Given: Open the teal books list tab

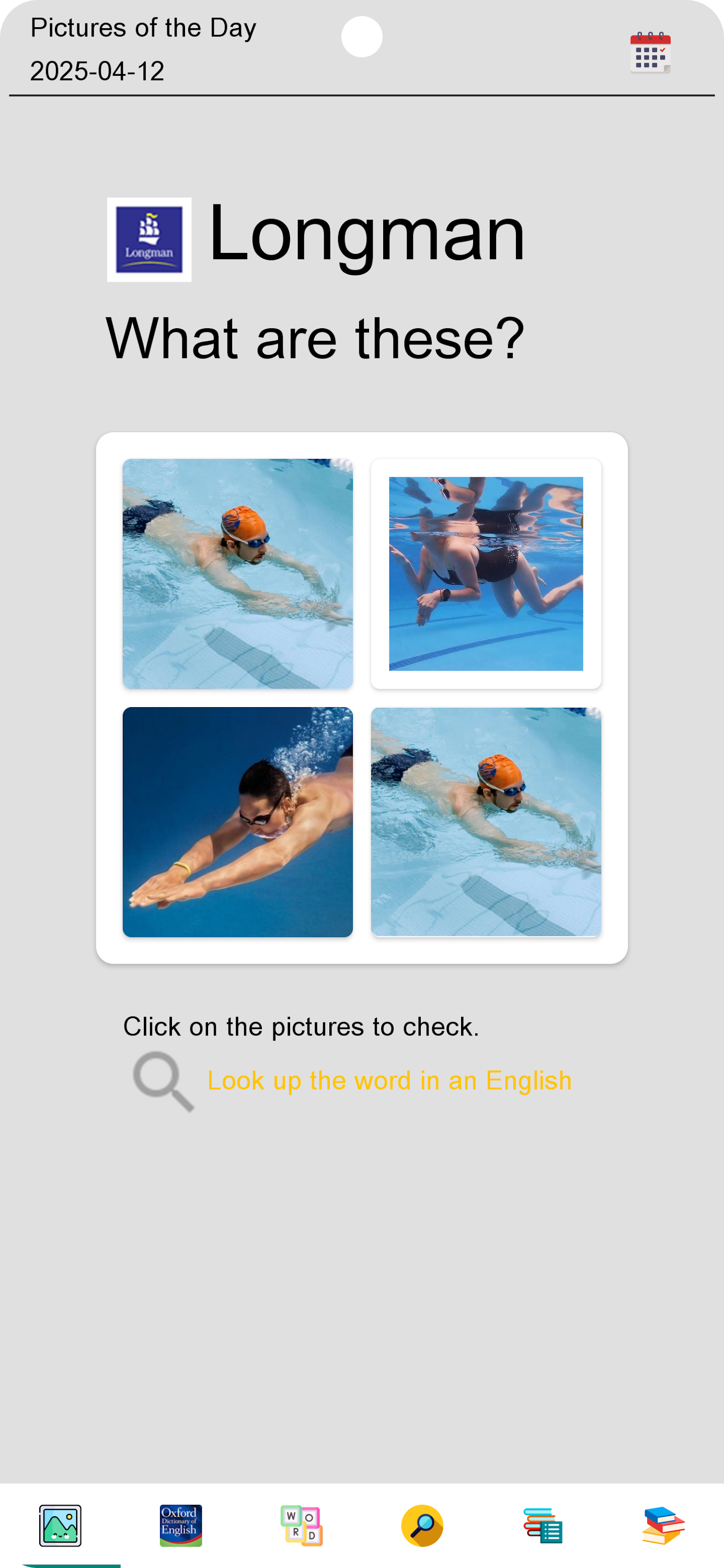Looking at the screenshot, I should coord(543,1525).
